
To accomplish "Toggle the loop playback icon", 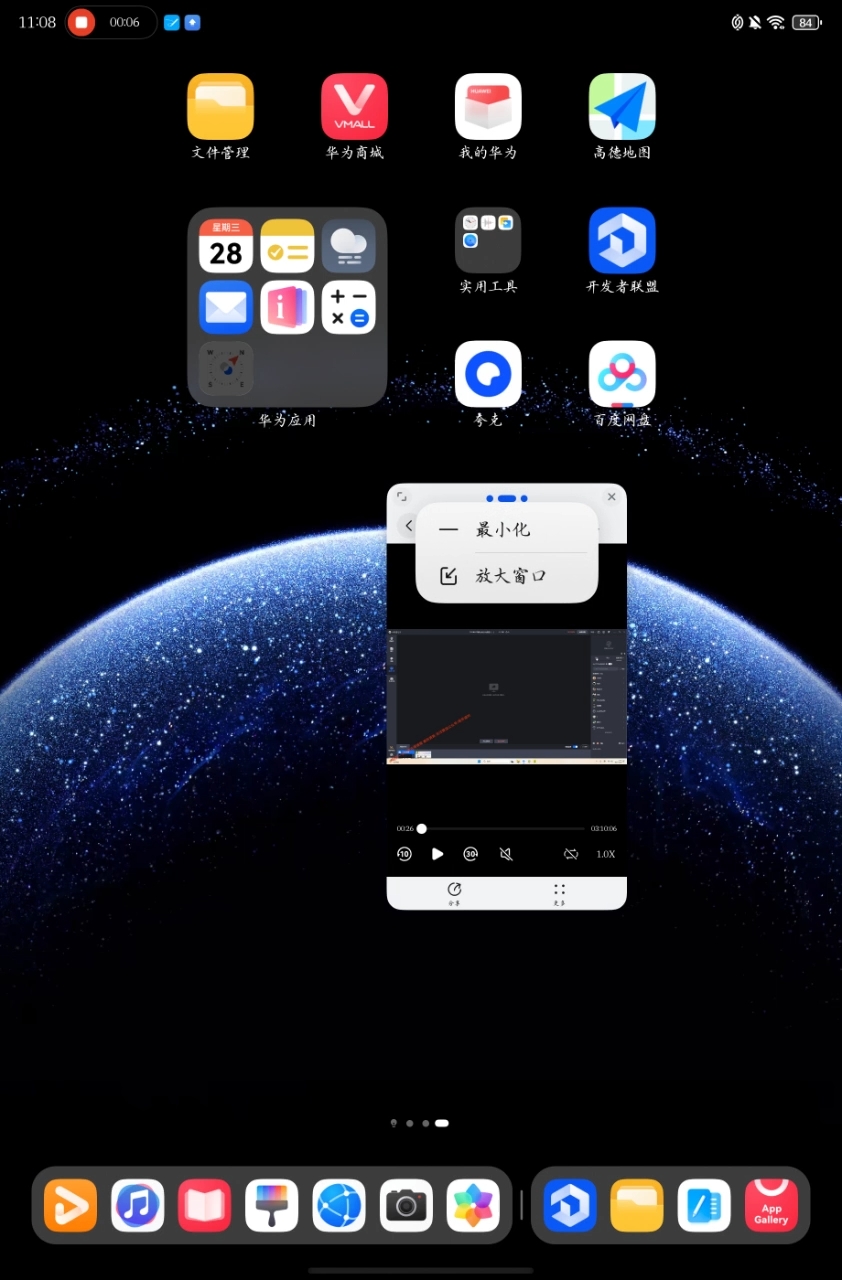I will 571,854.
